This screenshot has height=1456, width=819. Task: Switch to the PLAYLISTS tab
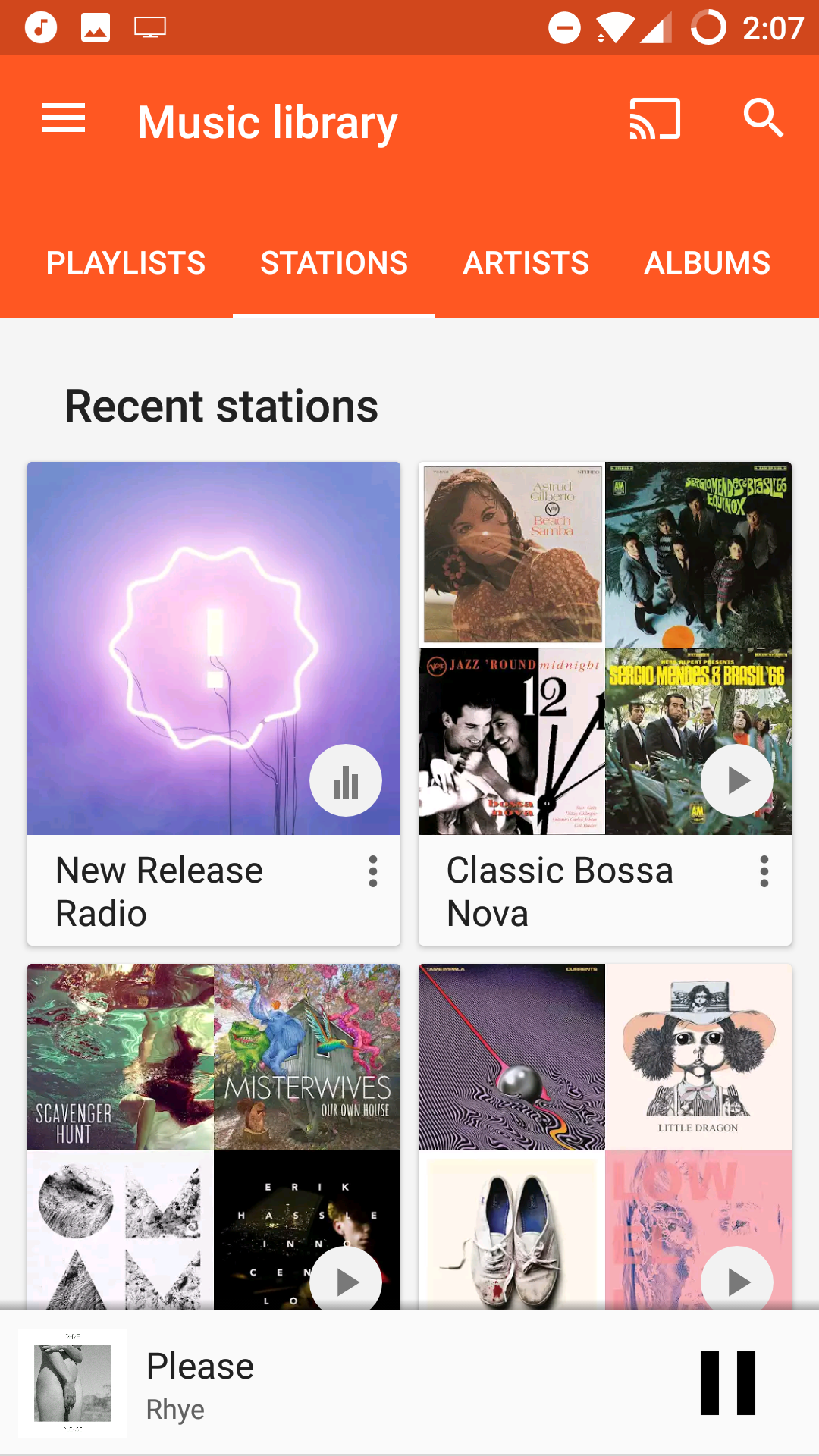pyautogui.click(x=124, y=262)
